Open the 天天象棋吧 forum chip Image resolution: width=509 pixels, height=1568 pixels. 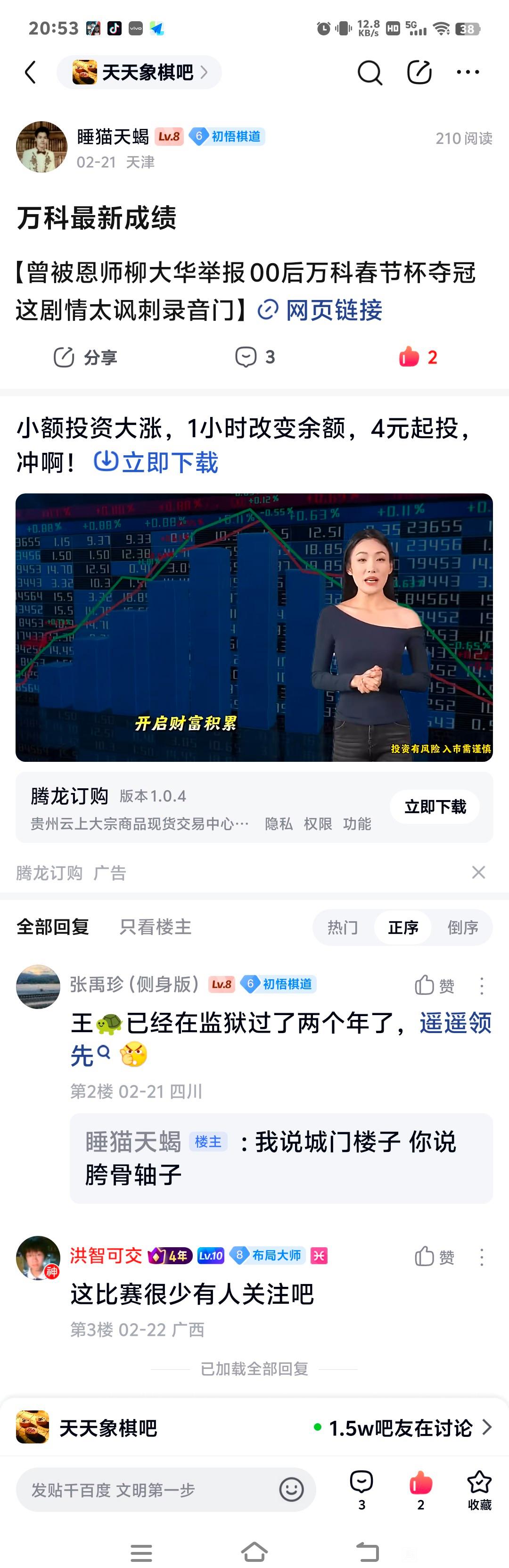tap(139, 73)
